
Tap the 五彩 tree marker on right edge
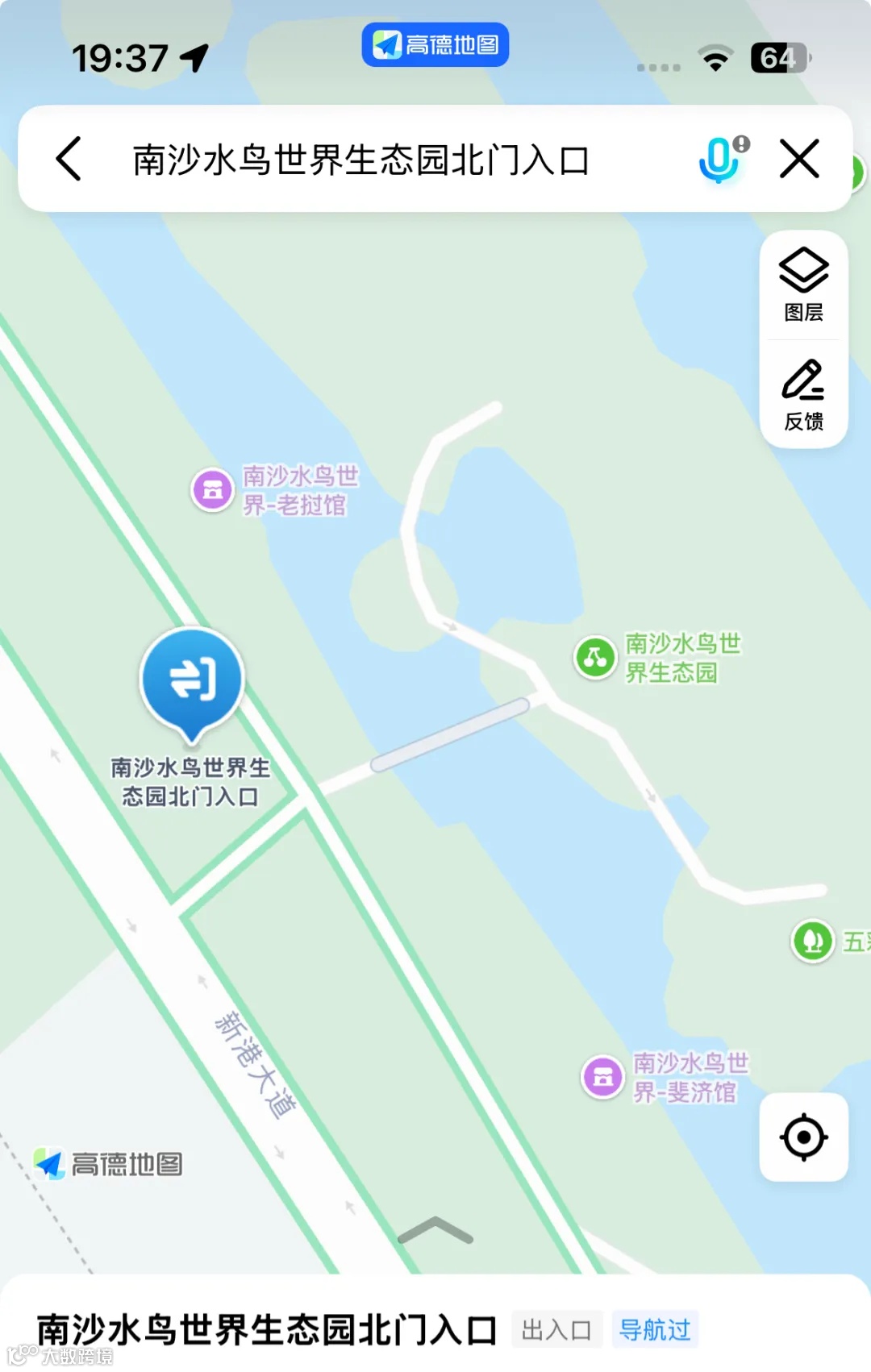point(815,941)
